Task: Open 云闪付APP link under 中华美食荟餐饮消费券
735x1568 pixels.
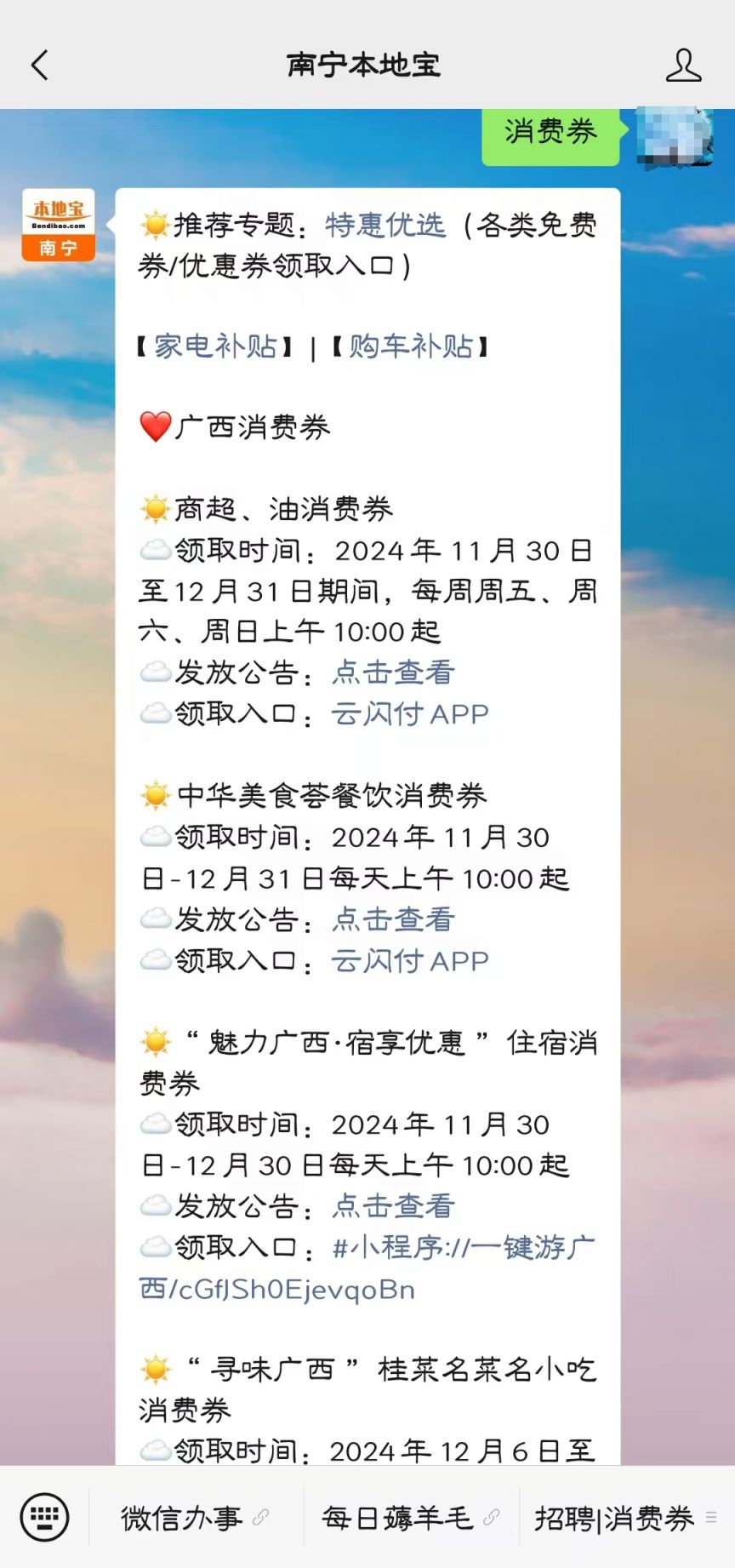Action: click(410, 960)
